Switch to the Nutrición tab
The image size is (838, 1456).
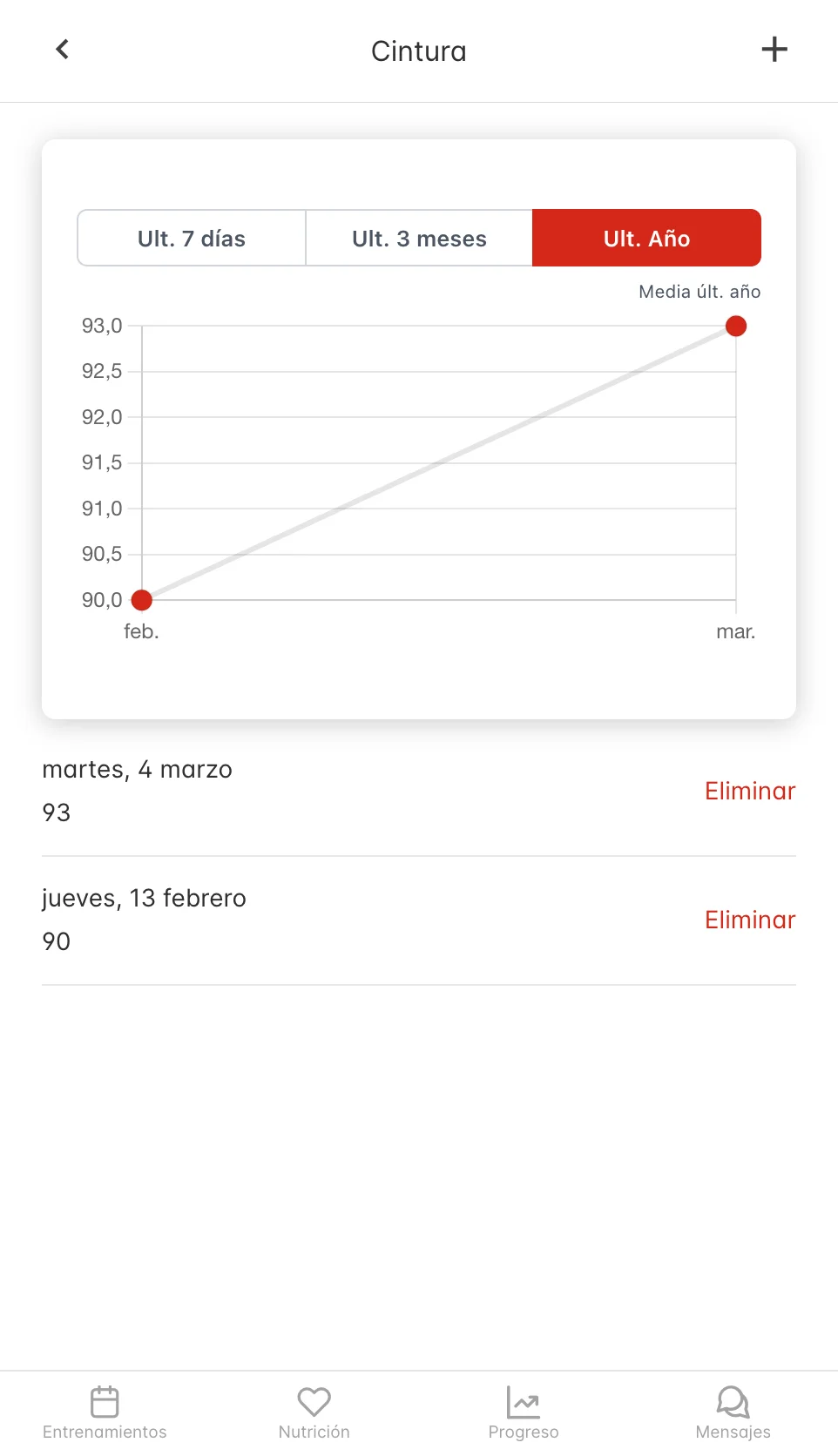pyautogui.click(x=314, y=1412)
